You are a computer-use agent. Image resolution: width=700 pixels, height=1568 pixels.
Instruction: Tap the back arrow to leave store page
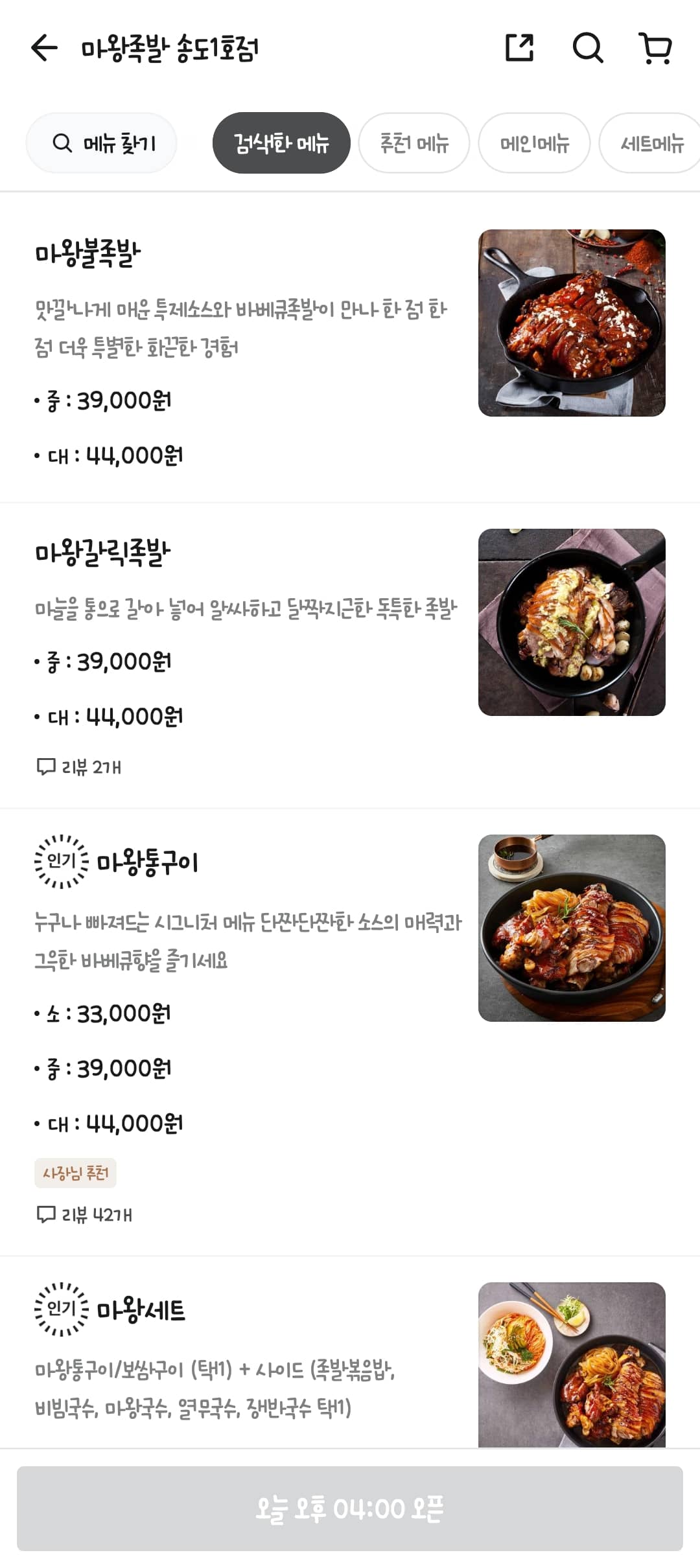43,49
